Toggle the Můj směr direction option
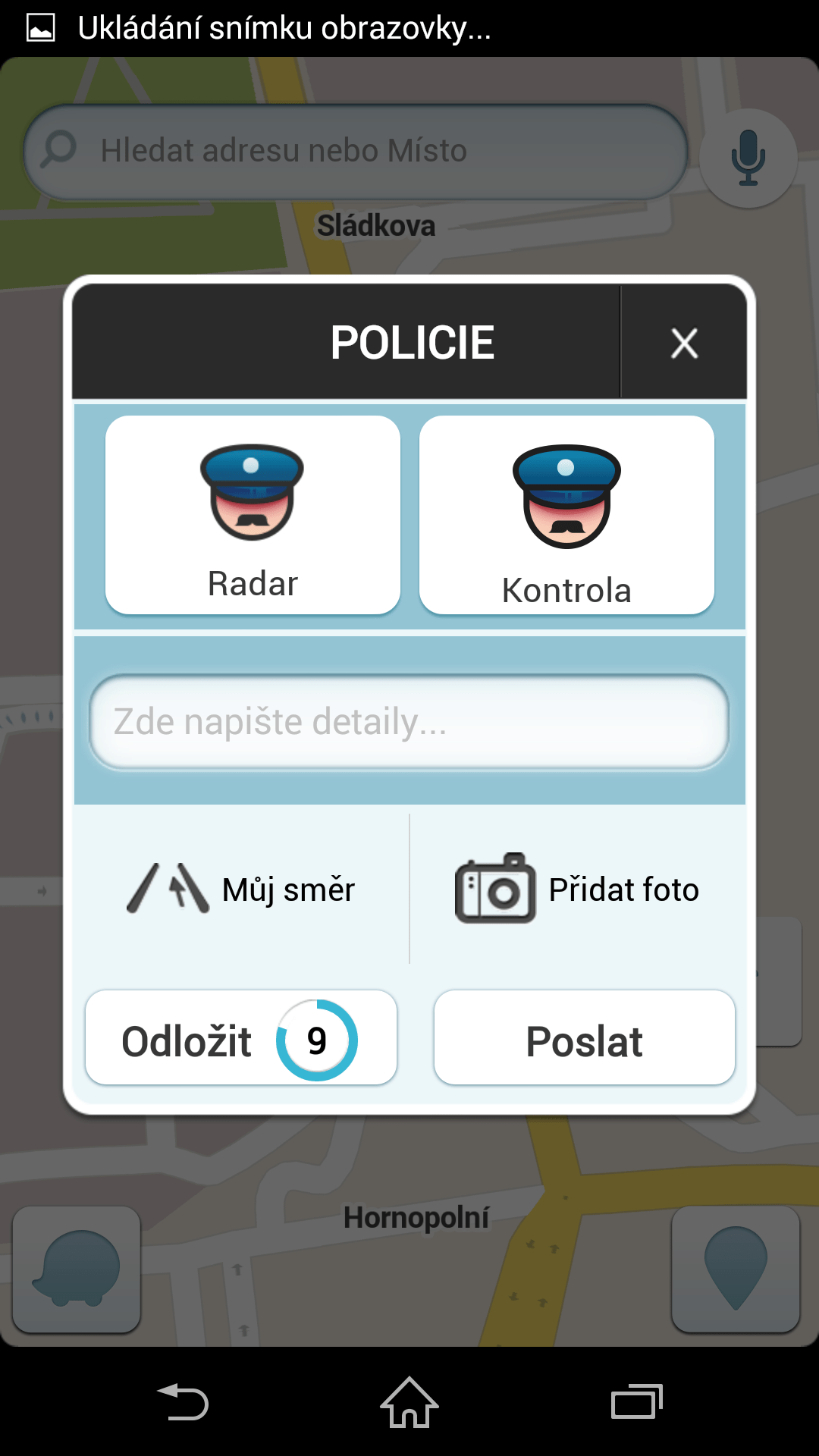This screenshot has width=819, height=1456. tap(241, 889)
